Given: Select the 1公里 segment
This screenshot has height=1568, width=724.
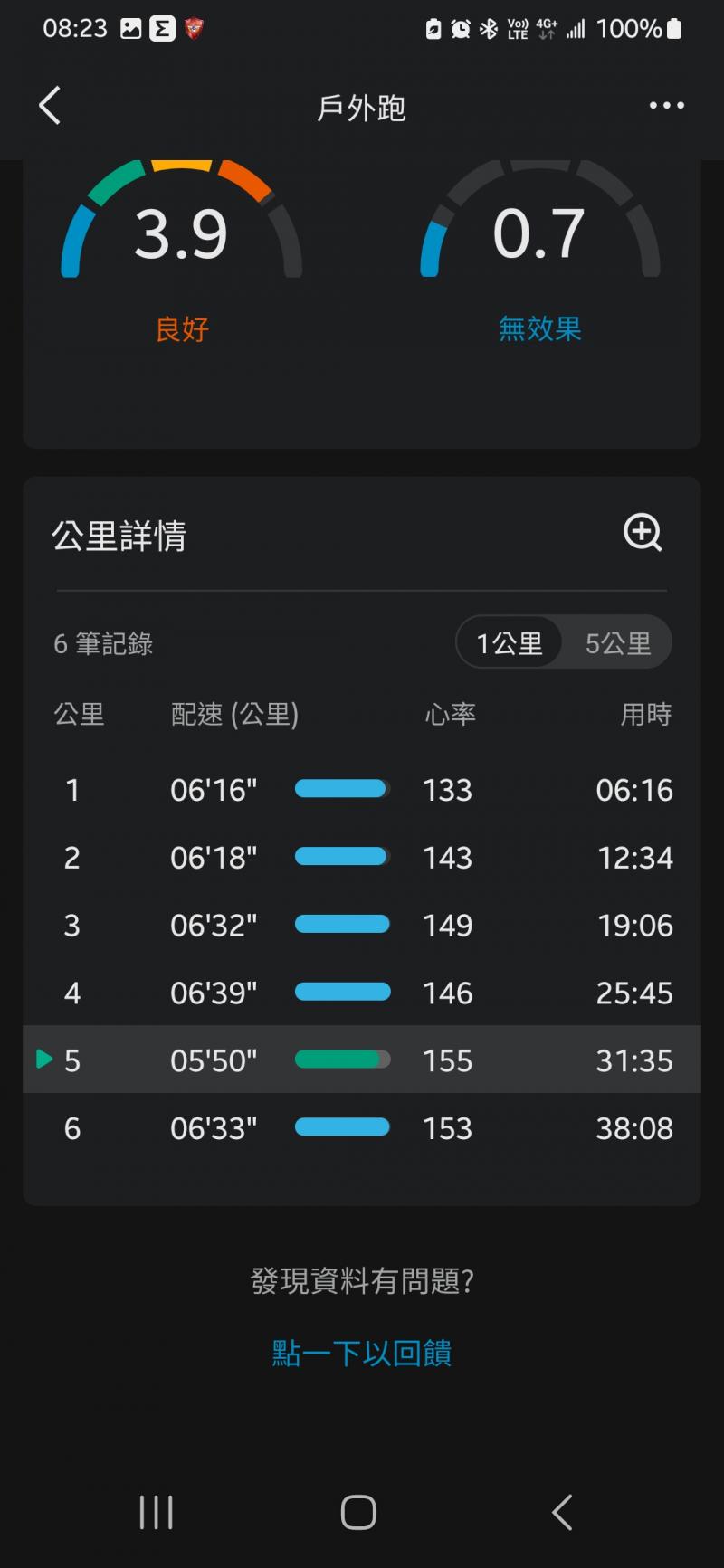Looking at the screenshot, I should [510, 643].
